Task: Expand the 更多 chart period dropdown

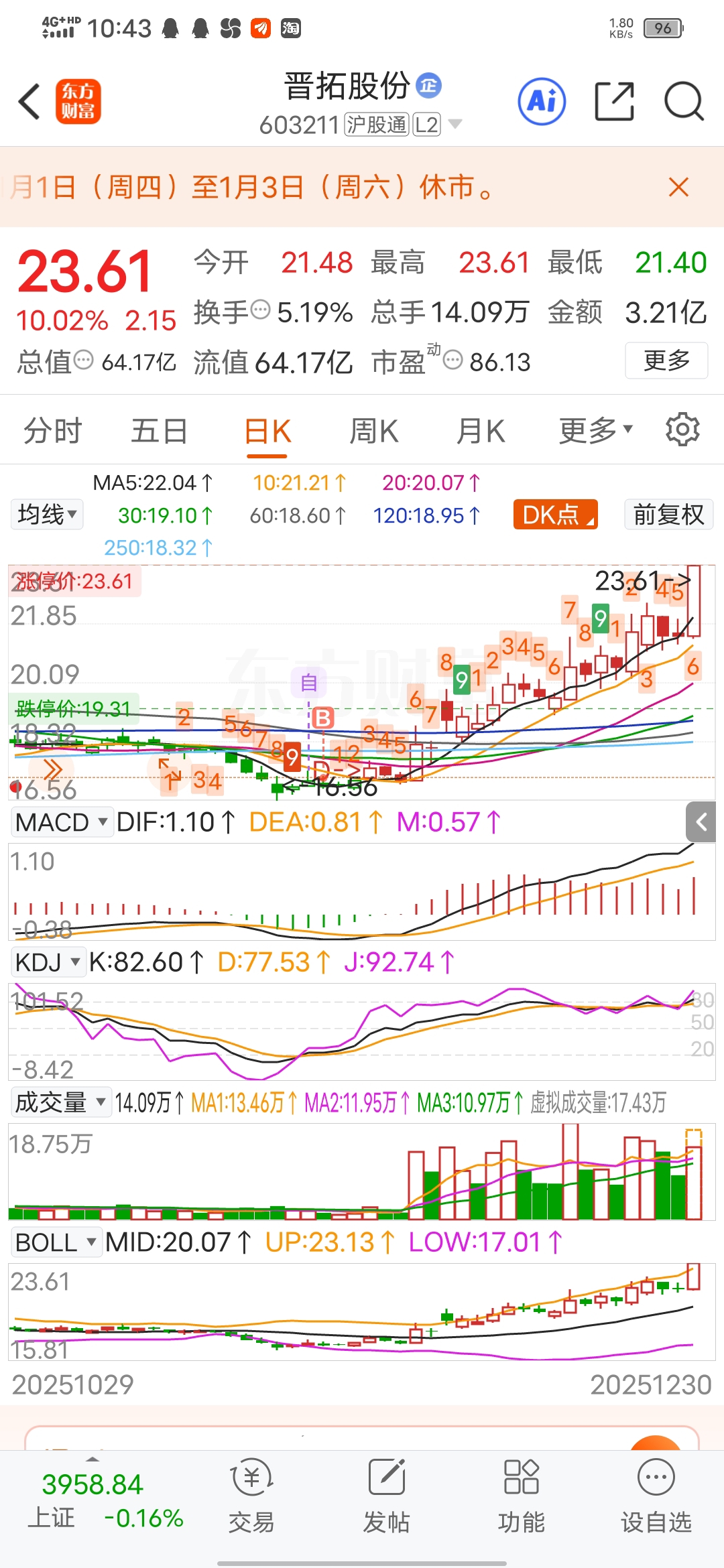Action: 595,431
